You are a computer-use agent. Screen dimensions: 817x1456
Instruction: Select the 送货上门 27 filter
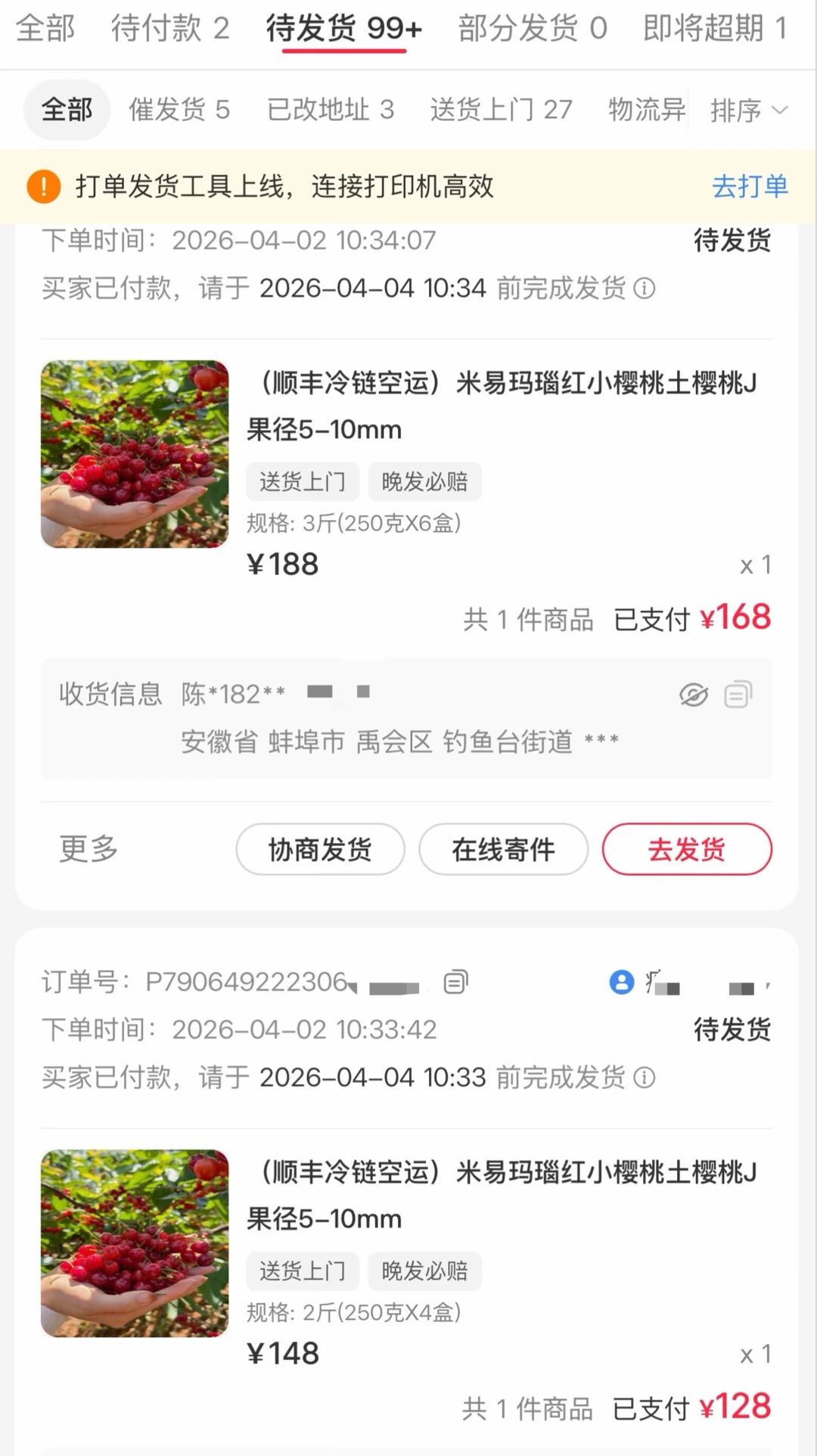(x=500, y=110)
